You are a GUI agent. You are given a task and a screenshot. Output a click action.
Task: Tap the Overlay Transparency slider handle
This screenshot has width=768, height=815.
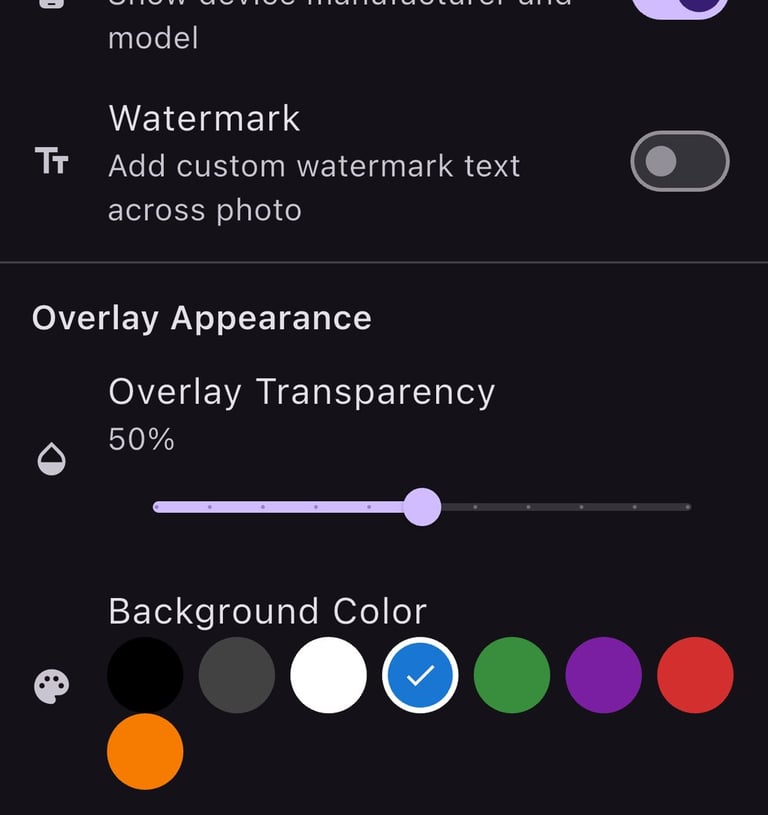(422, 507)
